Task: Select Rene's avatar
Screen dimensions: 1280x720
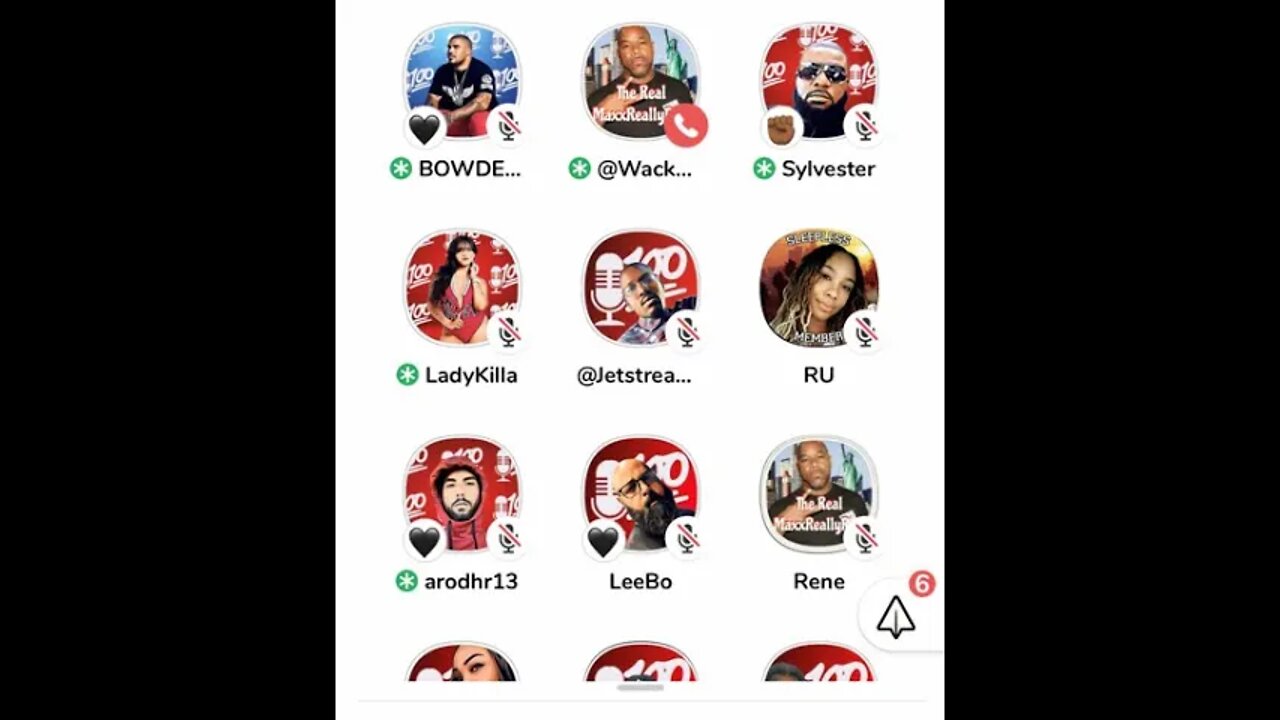Action: tap(819, 494)
